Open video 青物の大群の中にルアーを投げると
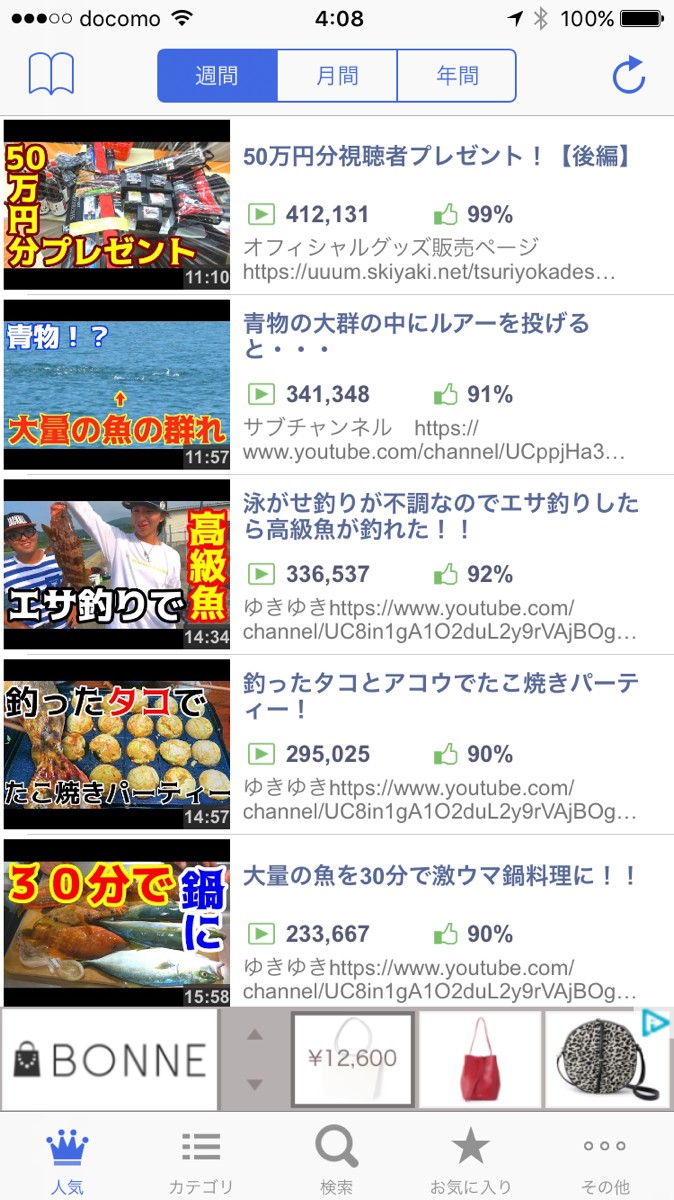Viewport: 674px width, 1200px height. (417, 336)
